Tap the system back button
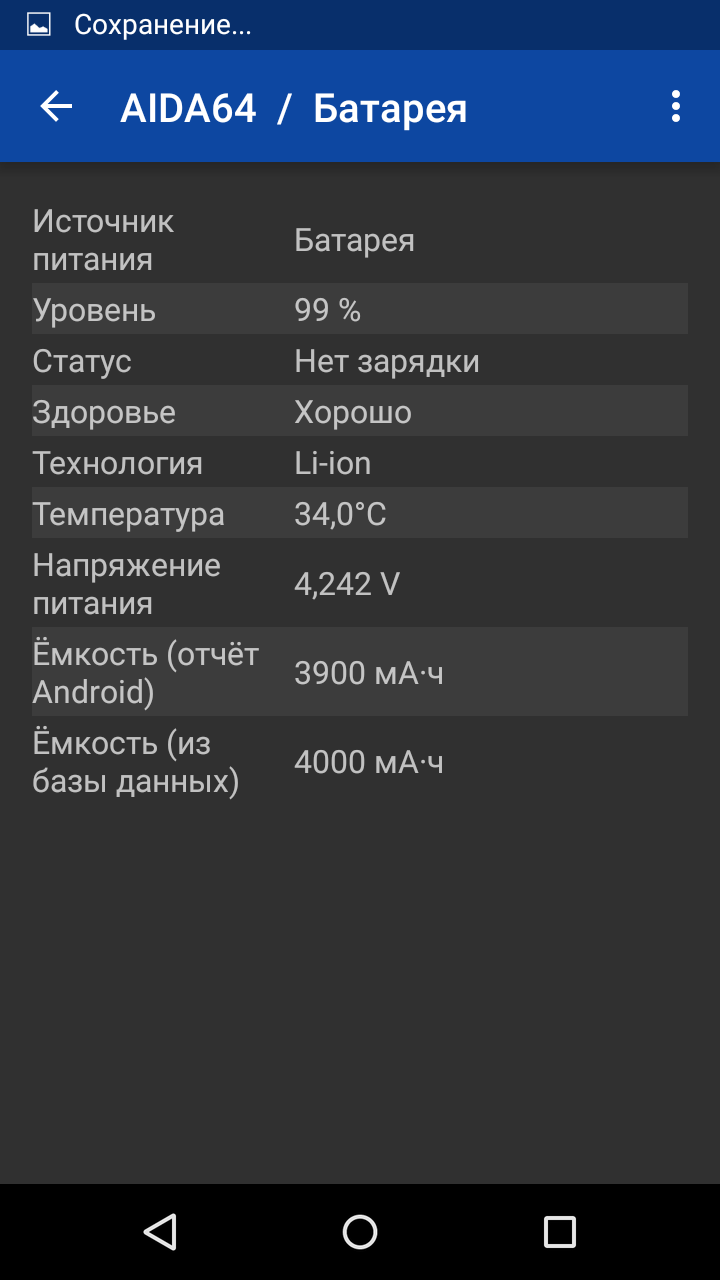This screenshot has width=720, height=1280. (x=160, y=1231)
